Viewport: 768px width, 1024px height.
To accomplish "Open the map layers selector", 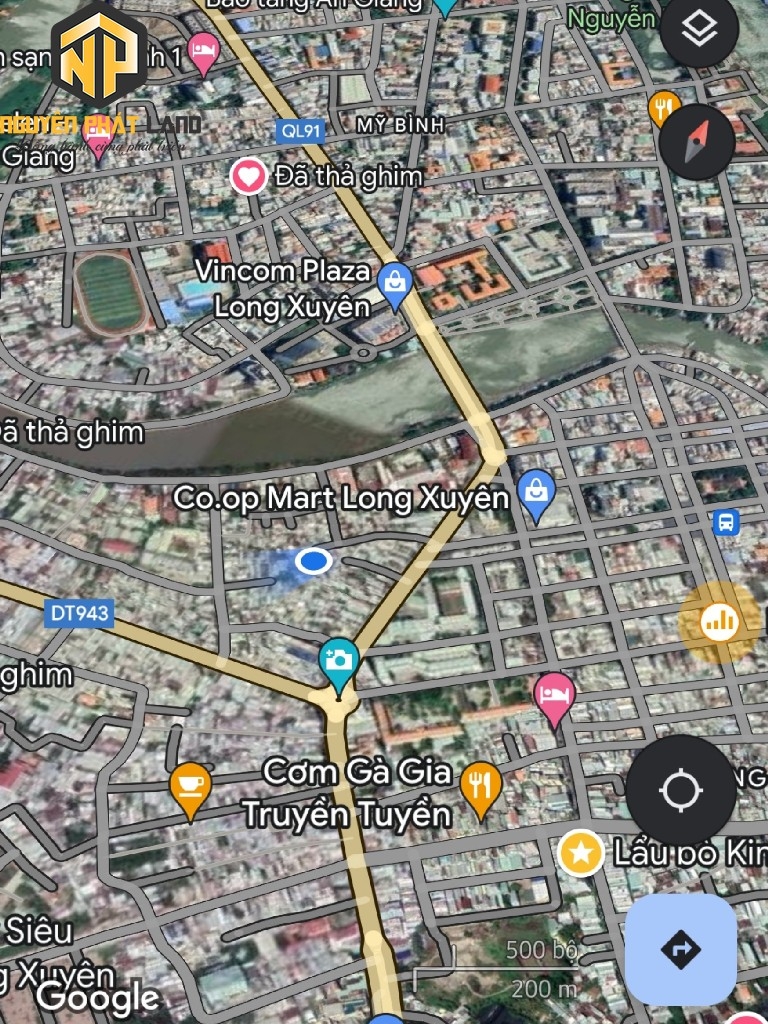I will pos(699,31).
